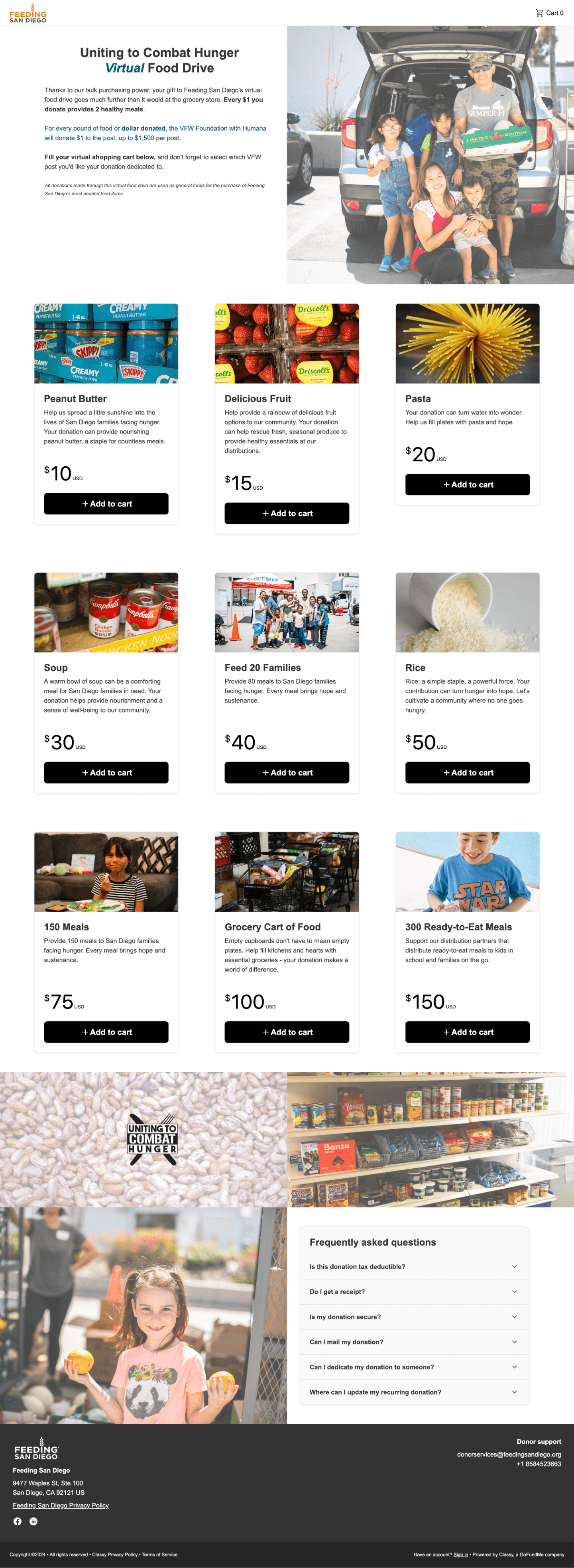Add Peanut Butter to cart
574x1568 pixels.
coord(106,503)
